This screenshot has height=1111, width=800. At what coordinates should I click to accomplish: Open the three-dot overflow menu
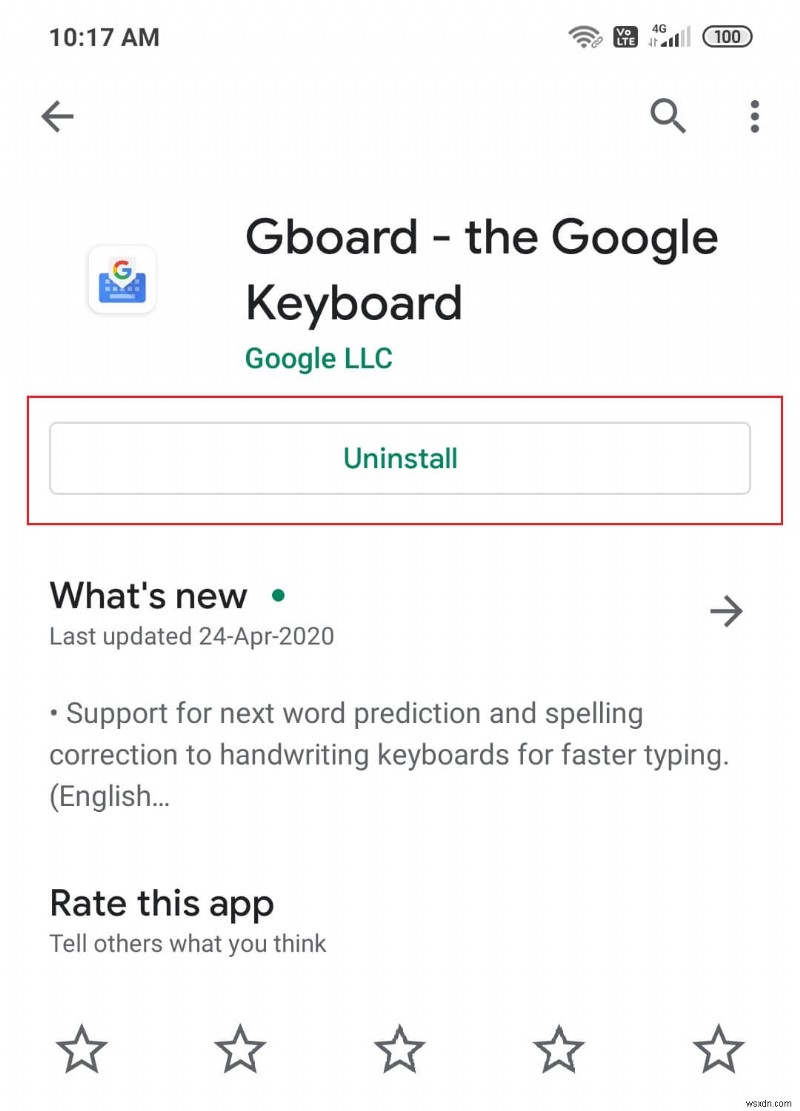click(754, 117)
